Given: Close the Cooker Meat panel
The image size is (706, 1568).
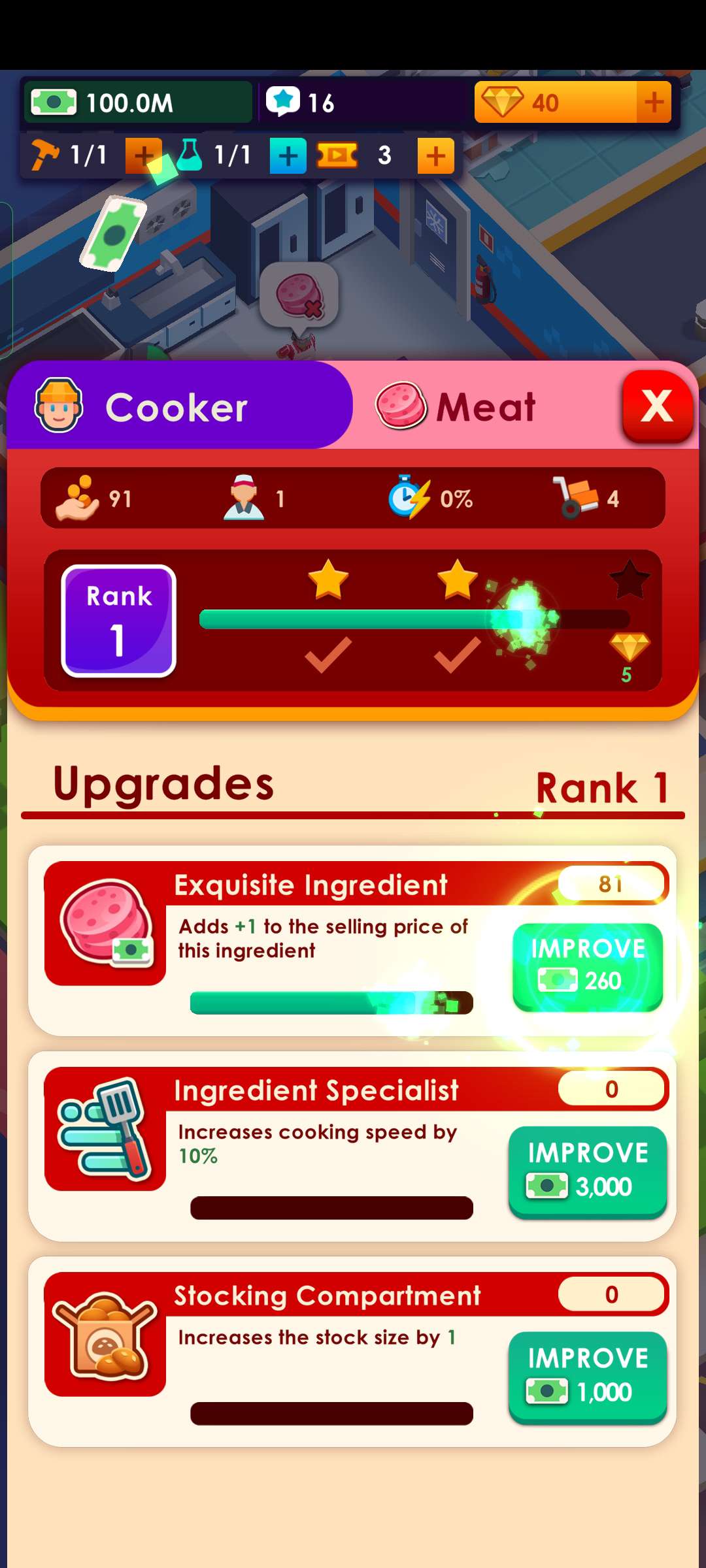Looking at the screenshot, I should (x=657, y=406).
